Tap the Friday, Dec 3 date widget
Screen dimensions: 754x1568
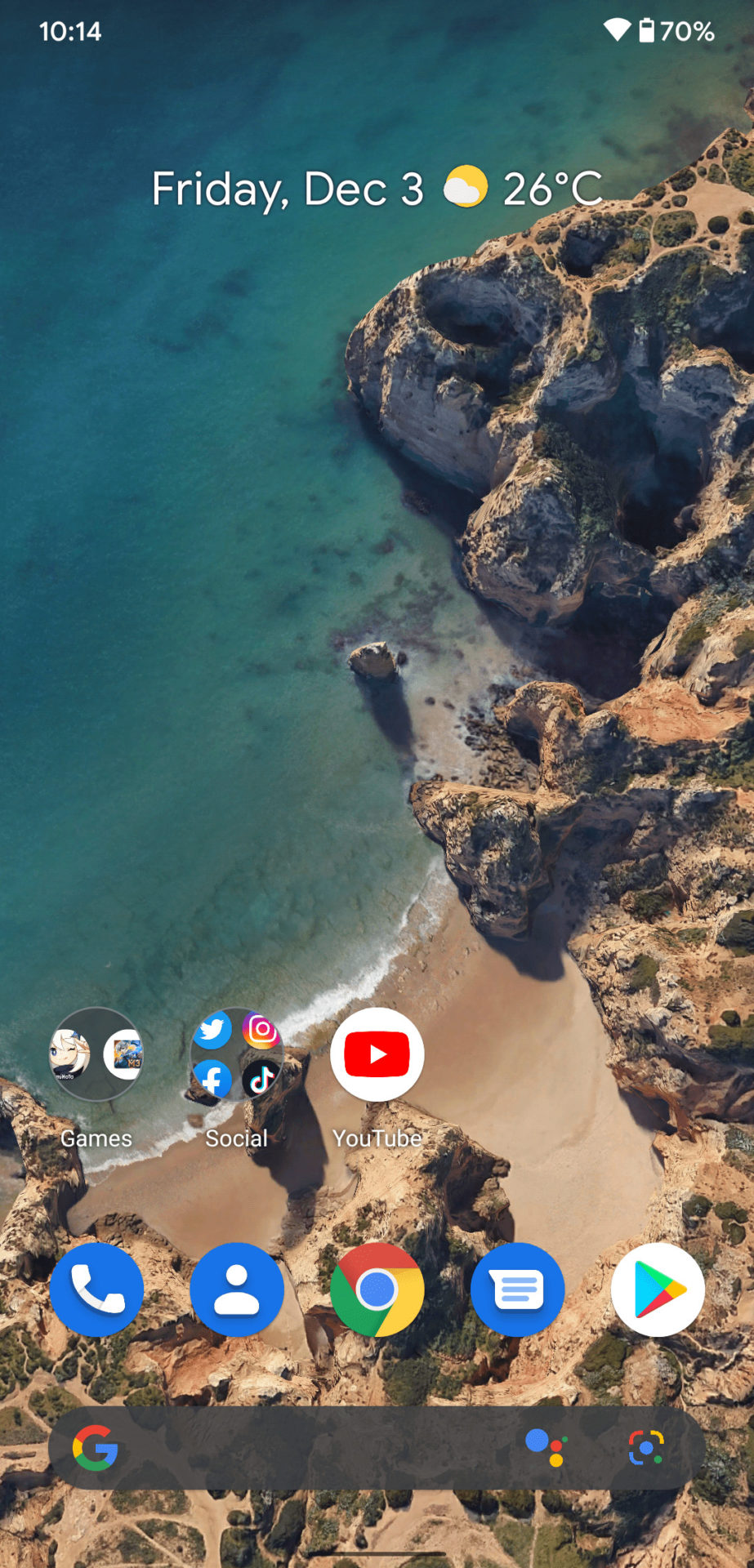click(x=288, y=189)
